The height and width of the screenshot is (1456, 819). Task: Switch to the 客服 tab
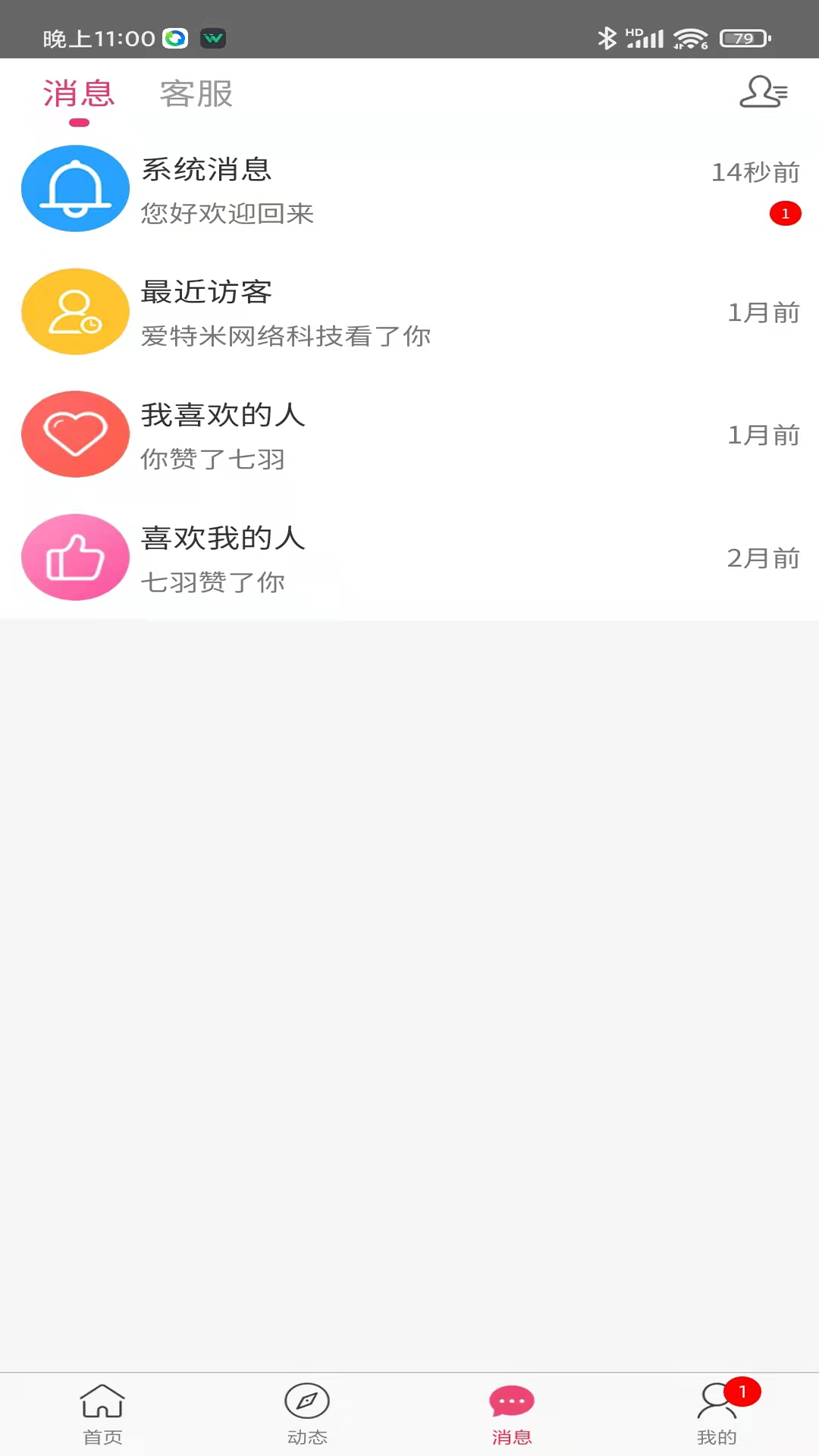click(x=196, y=94)
